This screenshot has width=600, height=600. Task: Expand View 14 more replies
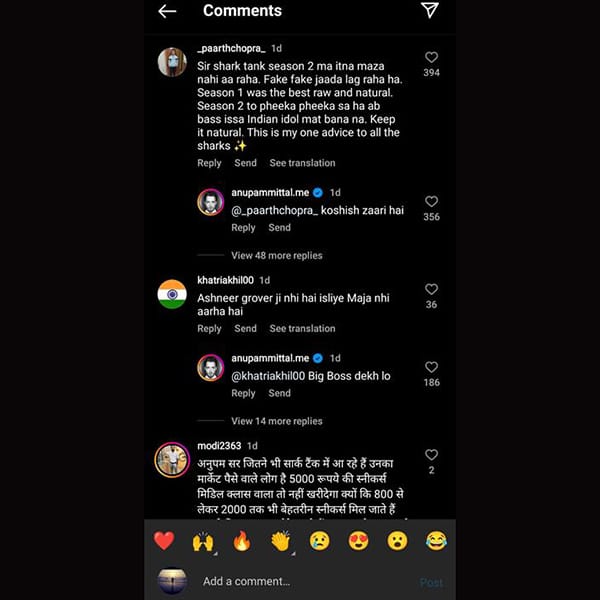pyautogui.click(x=276, y=421)
